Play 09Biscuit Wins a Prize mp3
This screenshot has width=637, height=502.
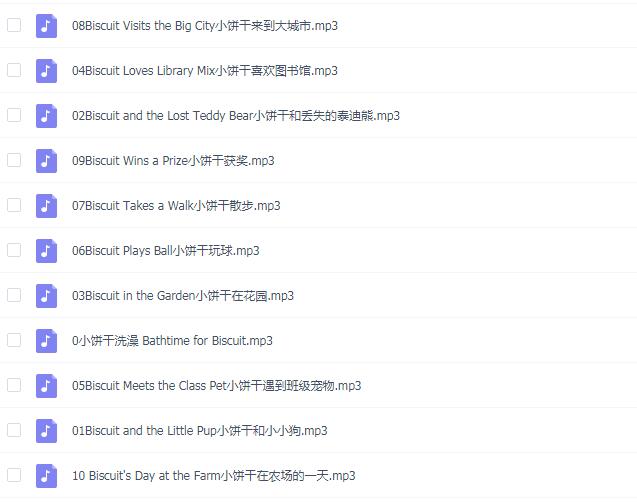point(173,161)
